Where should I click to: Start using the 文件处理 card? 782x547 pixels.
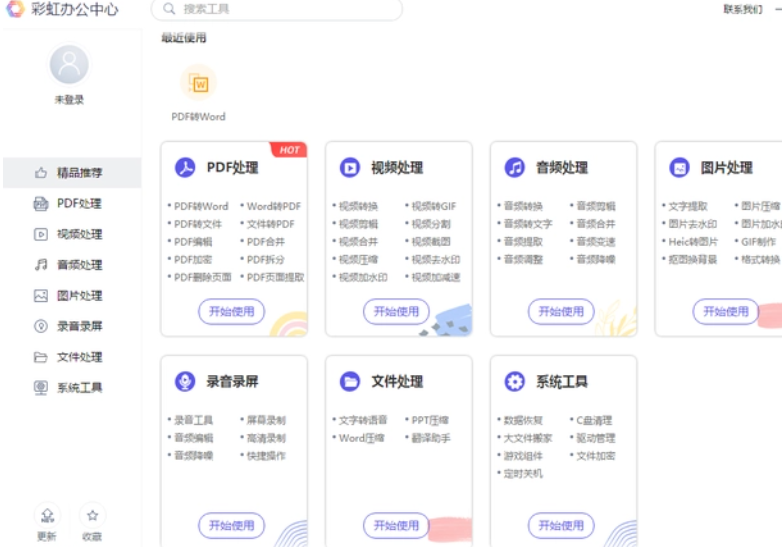396,525
